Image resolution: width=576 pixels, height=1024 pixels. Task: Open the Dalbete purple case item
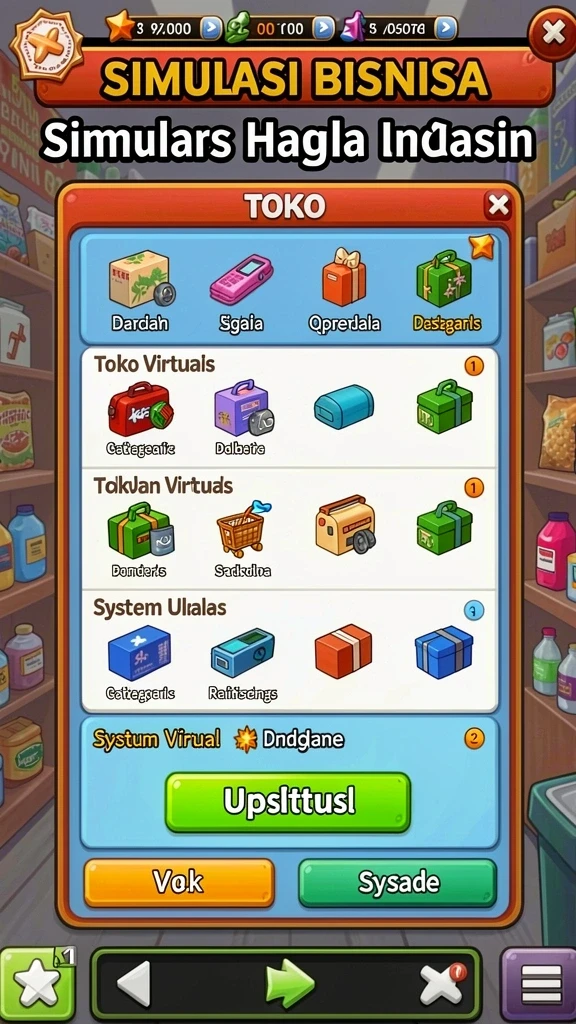pyautogui.click(x=241, y=418)
